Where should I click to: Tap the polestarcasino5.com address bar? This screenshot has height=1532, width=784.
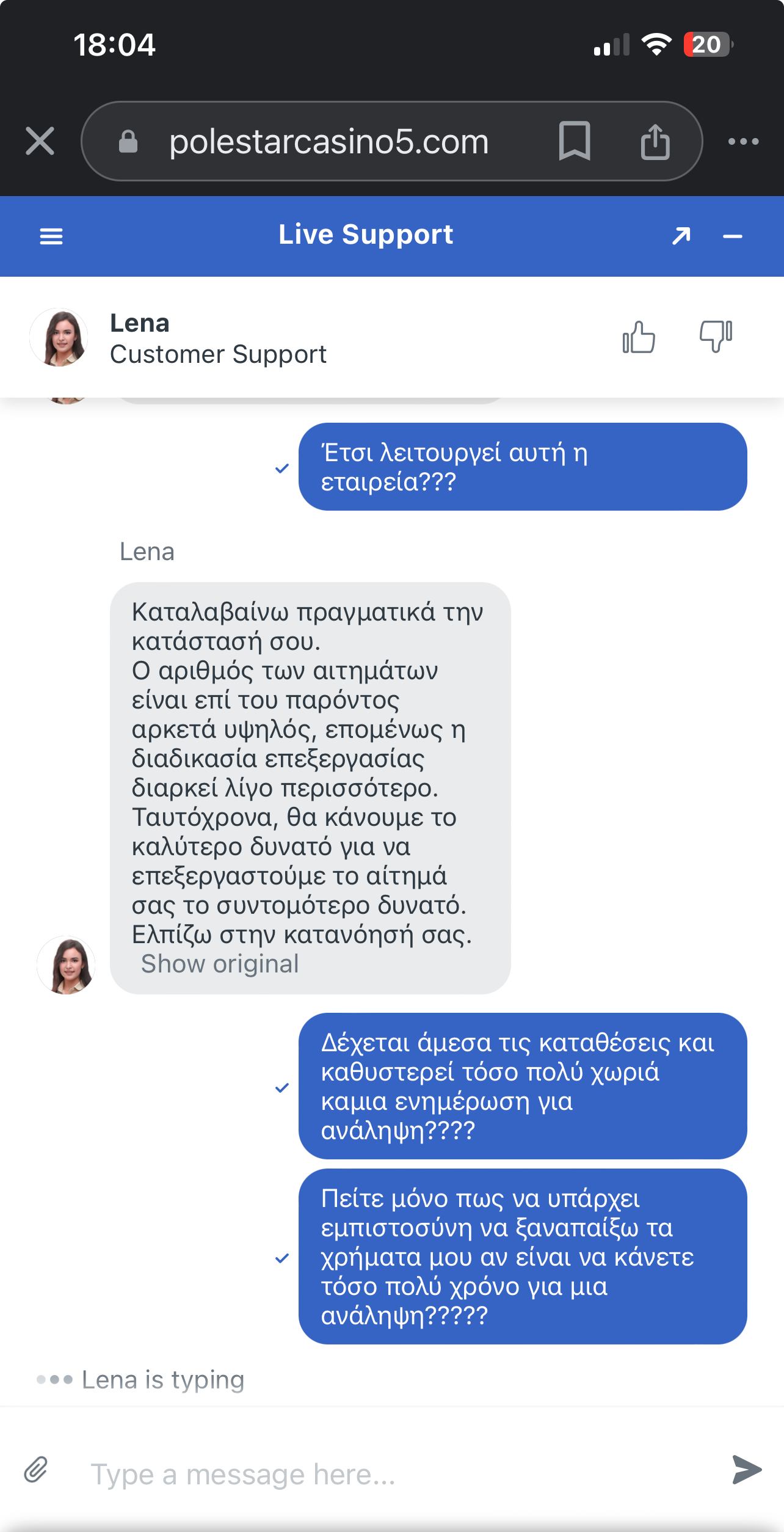click(329, 142)
